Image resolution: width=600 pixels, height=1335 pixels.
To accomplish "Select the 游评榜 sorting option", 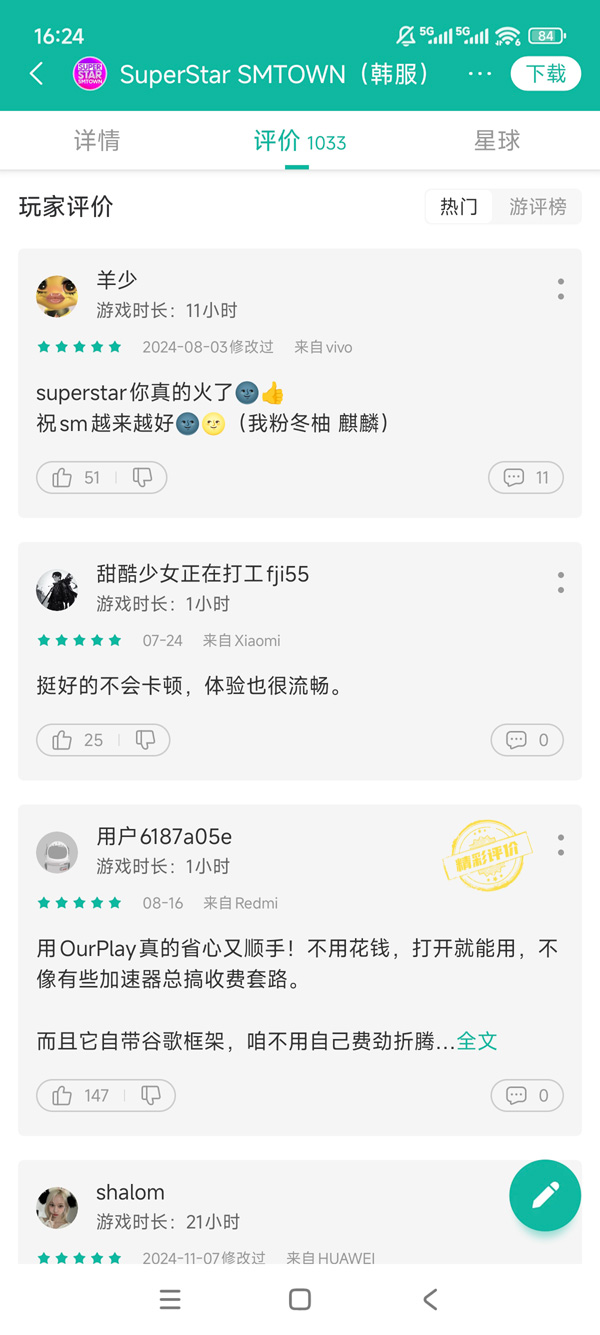I will (537, 207).
